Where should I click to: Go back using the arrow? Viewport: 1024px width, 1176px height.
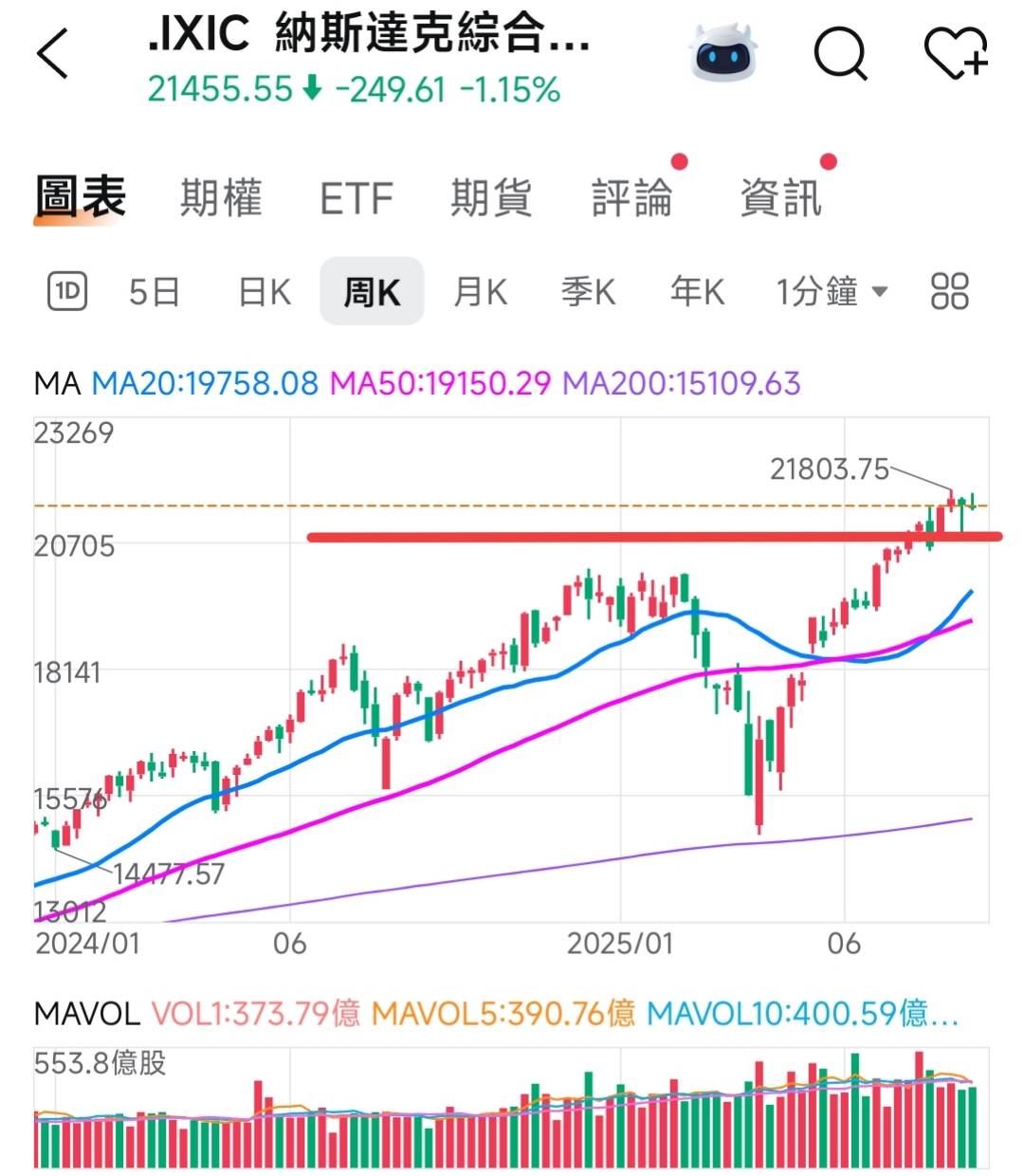[53, 53]
